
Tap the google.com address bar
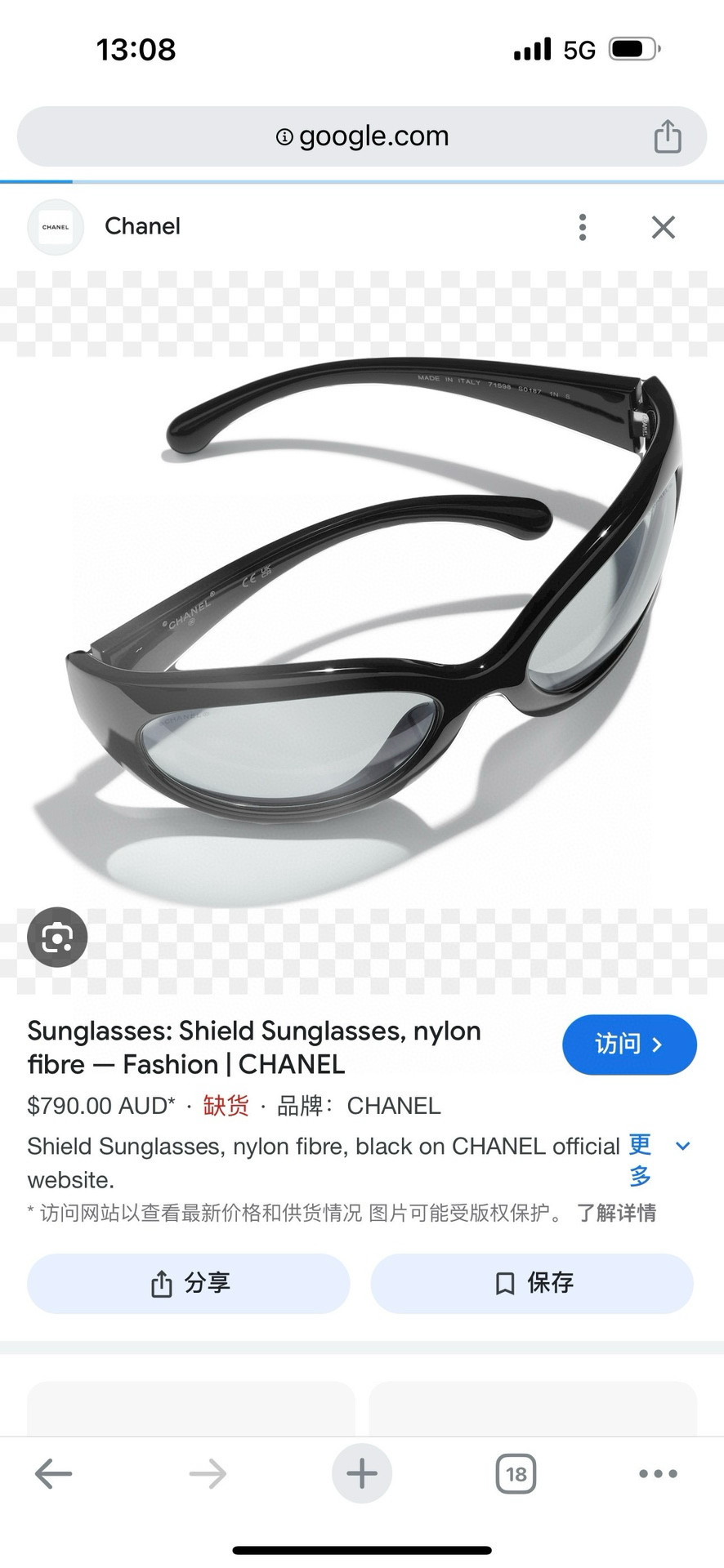[x=362, y=136]
